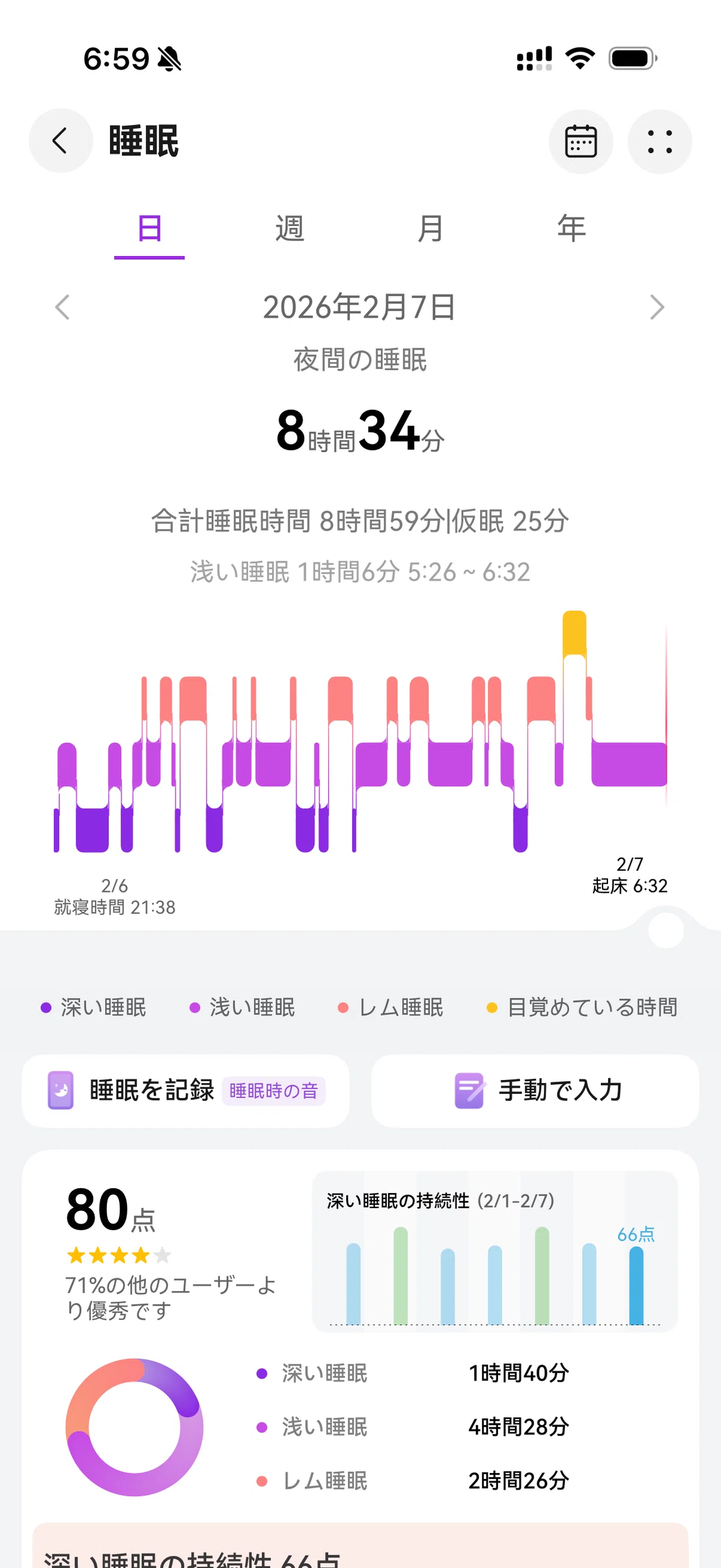Open the calendar date picker
721x1568 pixels.
580,141
